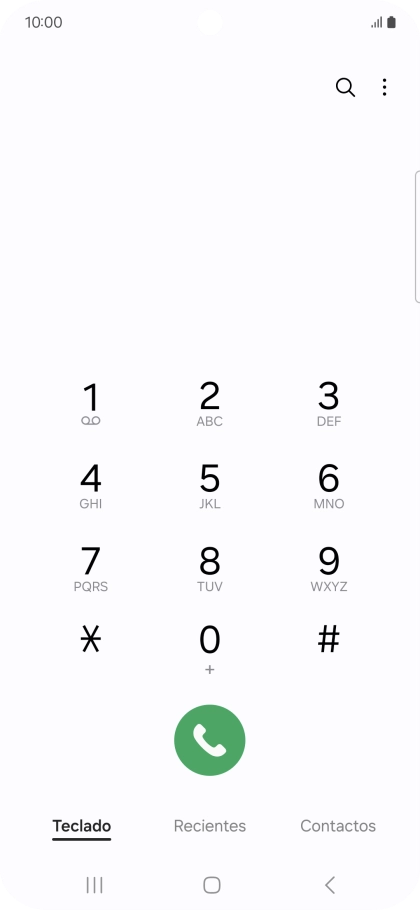Dial the digit 1 voicemail key
The width and height of the screenshot is (420, 910).
91,404
